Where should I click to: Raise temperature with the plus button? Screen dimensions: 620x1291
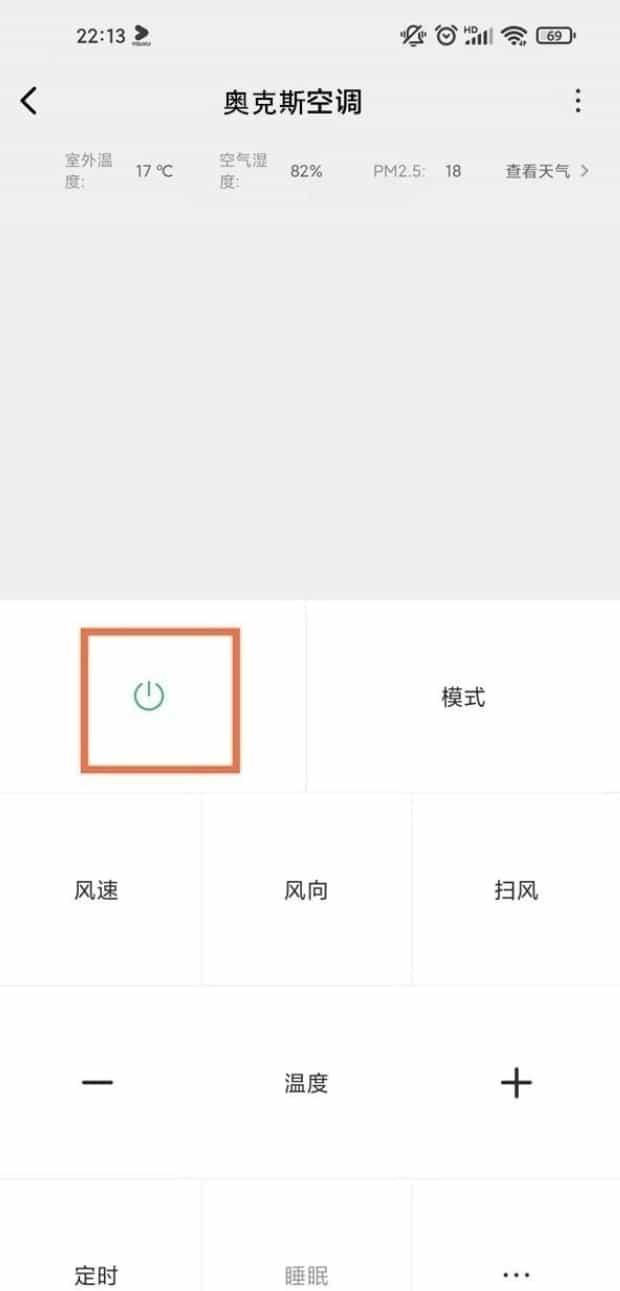tap(516, 1083)
